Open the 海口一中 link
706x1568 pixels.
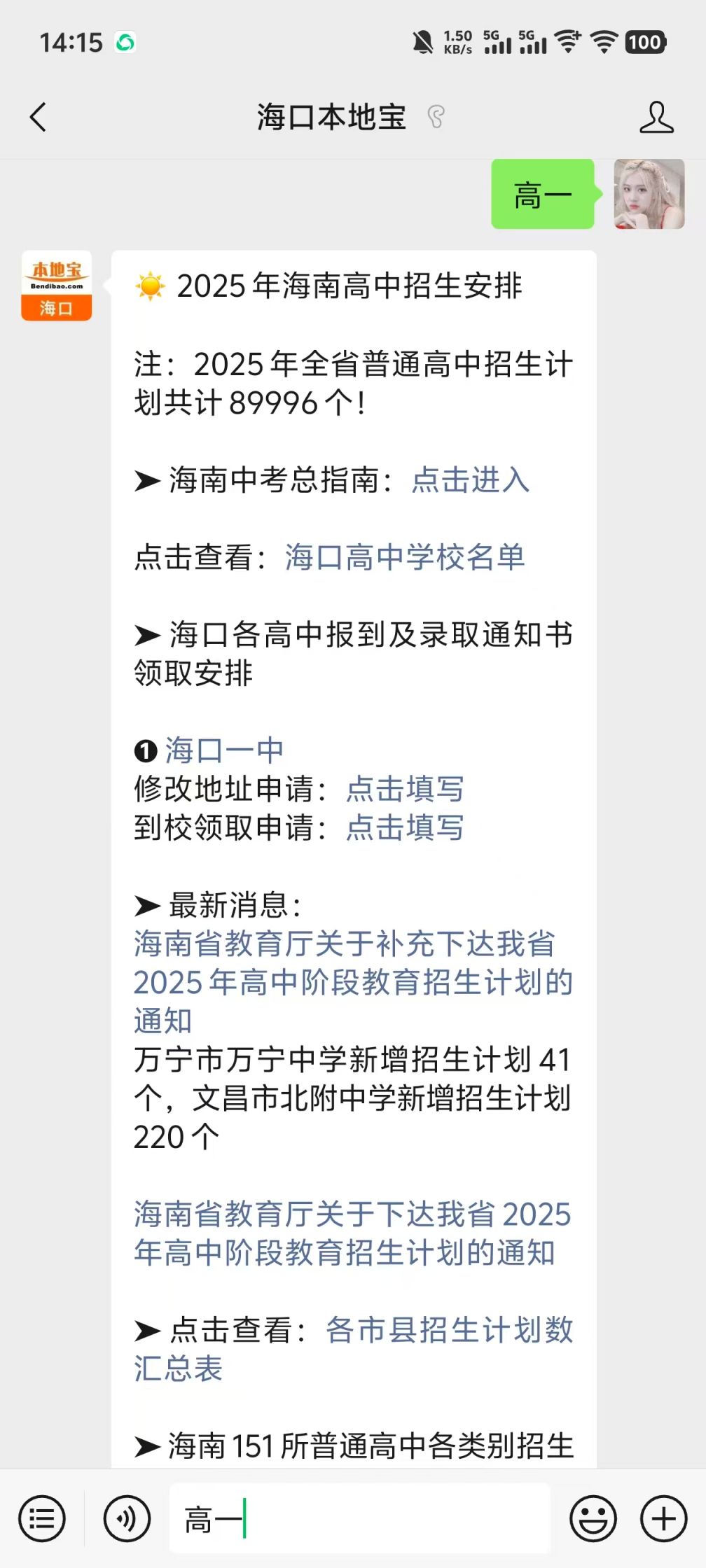coord(224,750)
